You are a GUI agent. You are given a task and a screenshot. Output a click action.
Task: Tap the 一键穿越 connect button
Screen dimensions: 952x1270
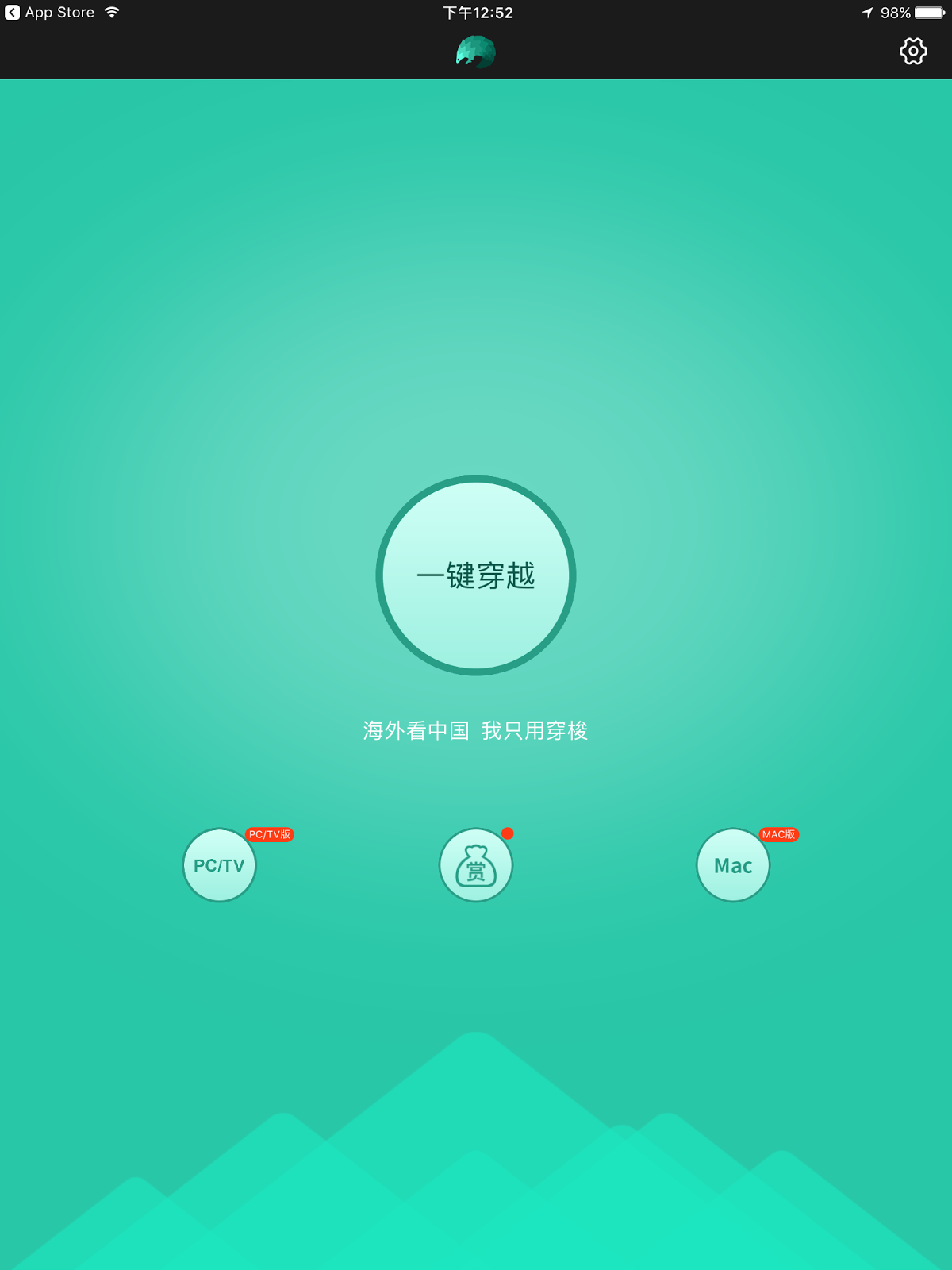coord(476,575)
